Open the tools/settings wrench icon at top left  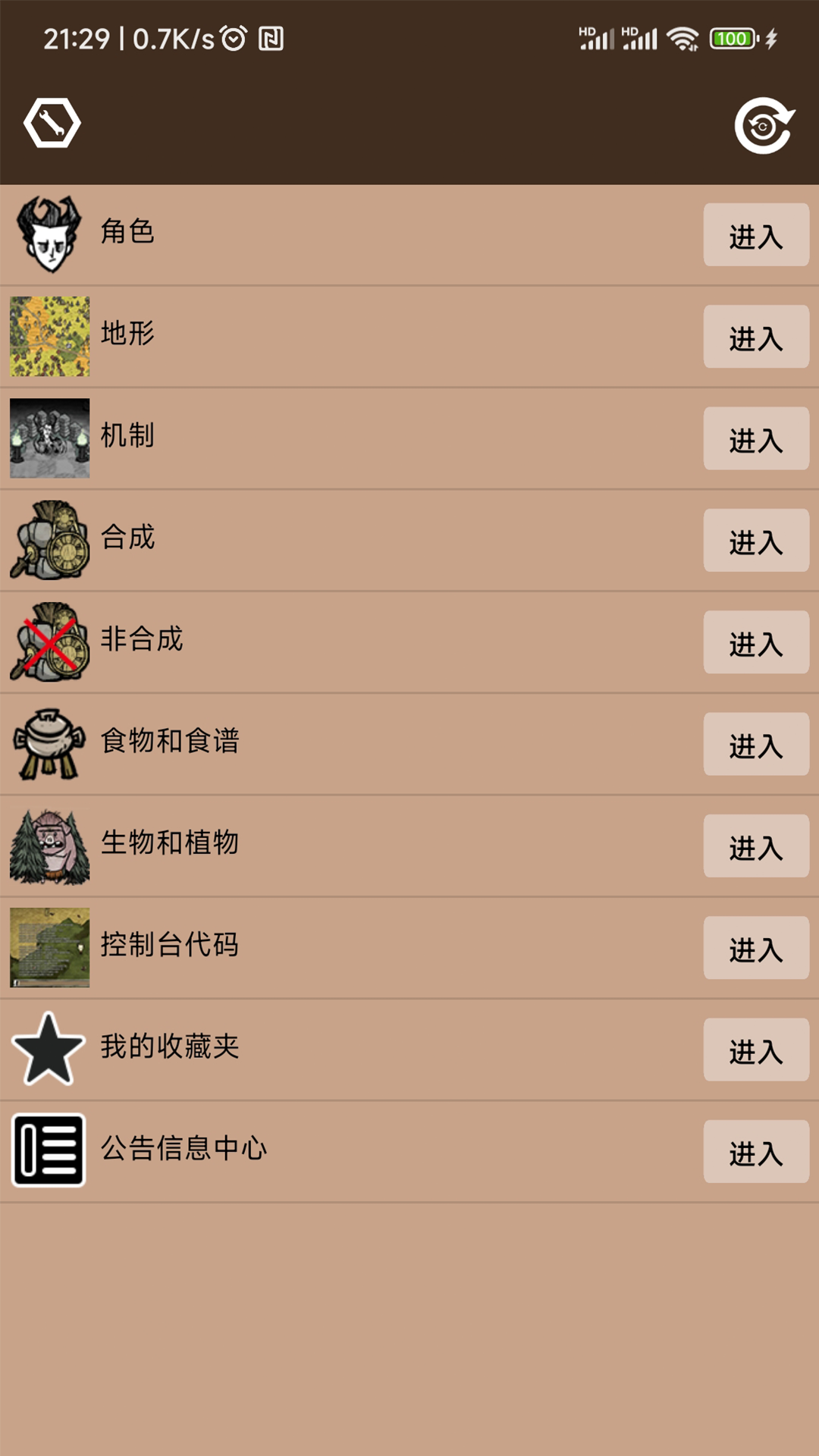(51, 123)
